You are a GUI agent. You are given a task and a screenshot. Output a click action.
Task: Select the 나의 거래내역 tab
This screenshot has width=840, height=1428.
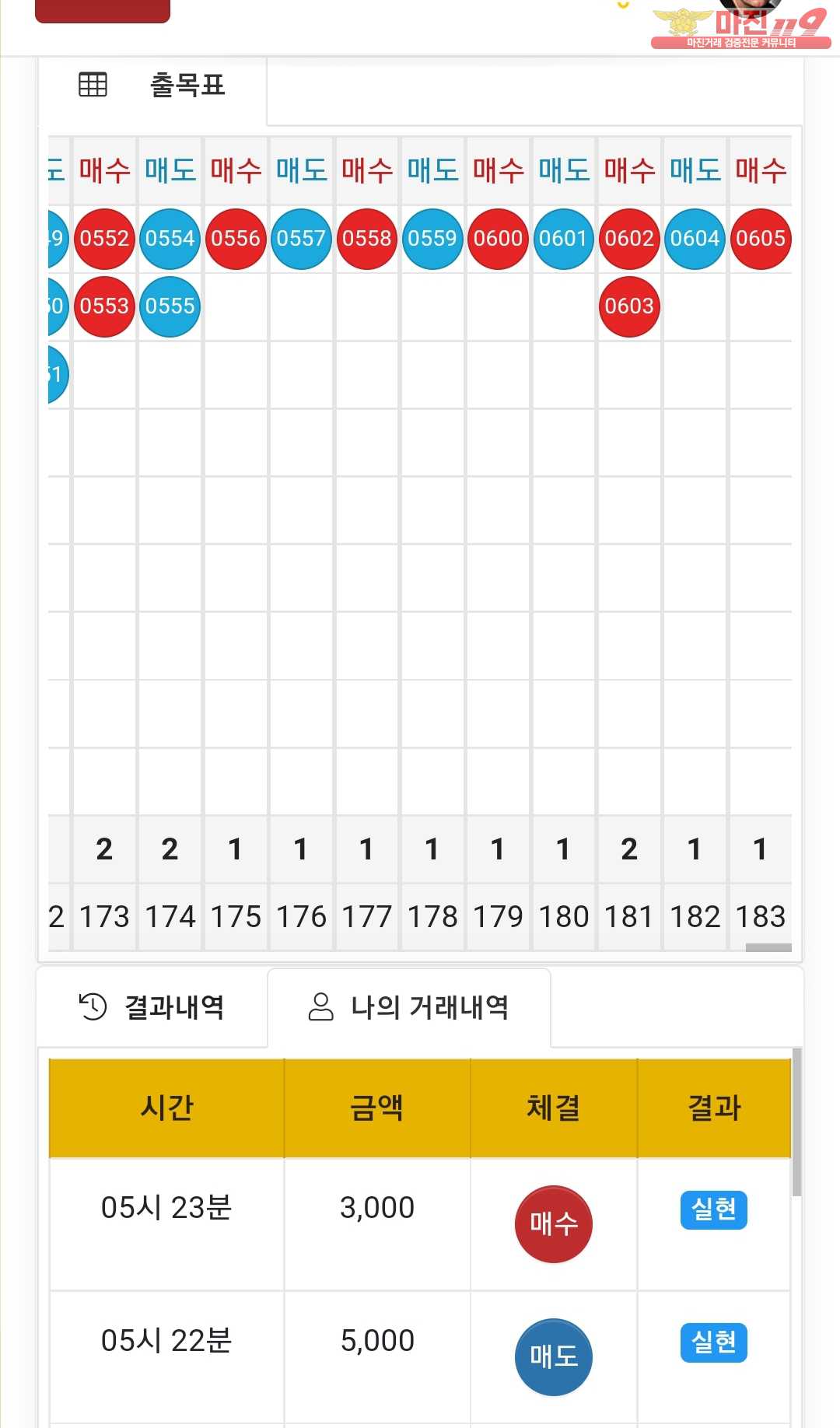coord(409,1007)
